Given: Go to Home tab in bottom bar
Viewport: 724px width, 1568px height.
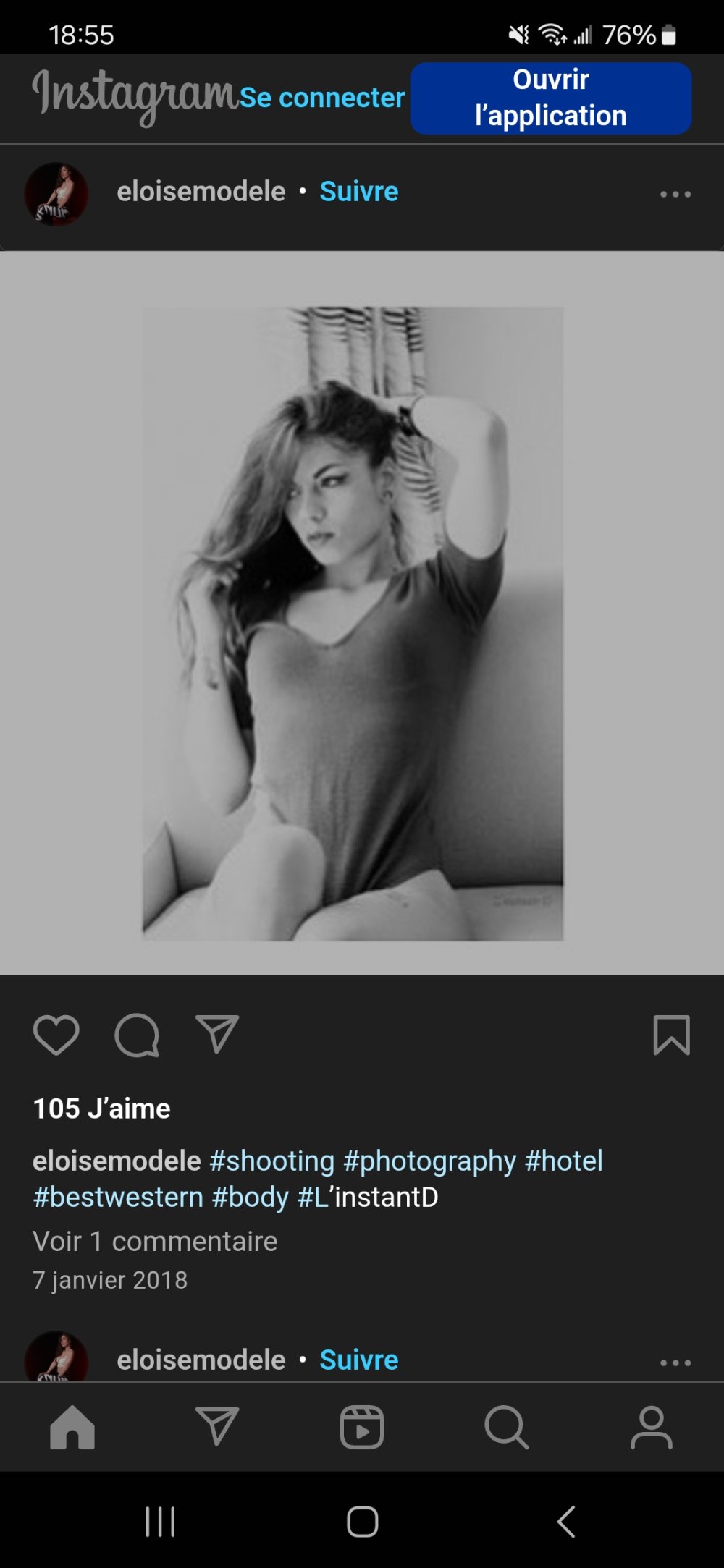Looking at the screenshot, I should tap(72, 1427).
